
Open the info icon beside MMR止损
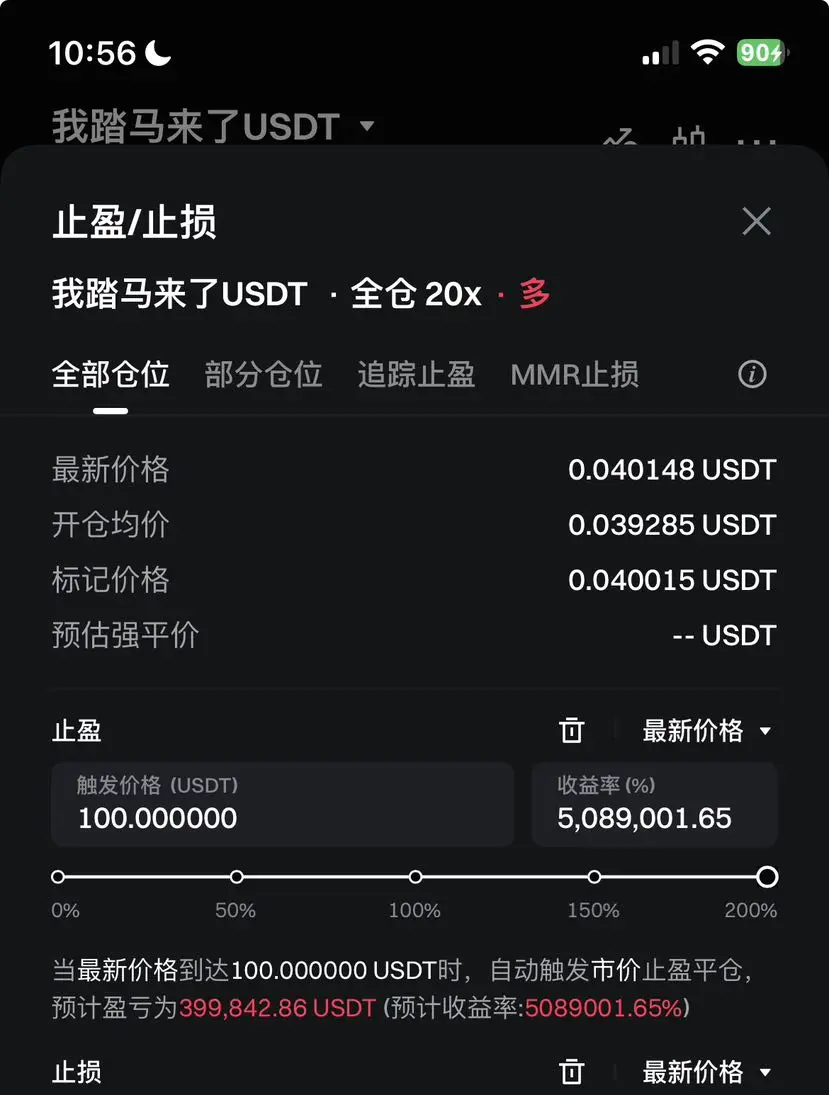(x=752, y=374)
